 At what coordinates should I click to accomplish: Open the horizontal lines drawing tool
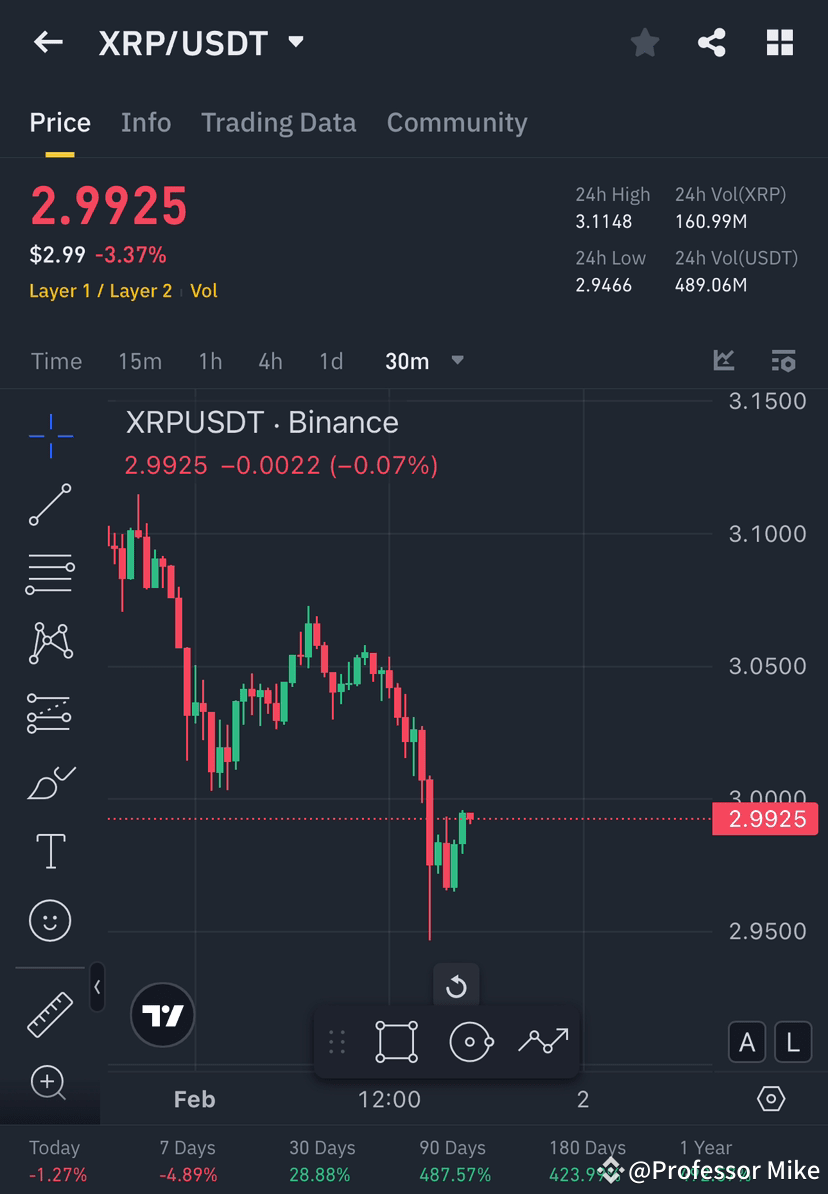50,573
